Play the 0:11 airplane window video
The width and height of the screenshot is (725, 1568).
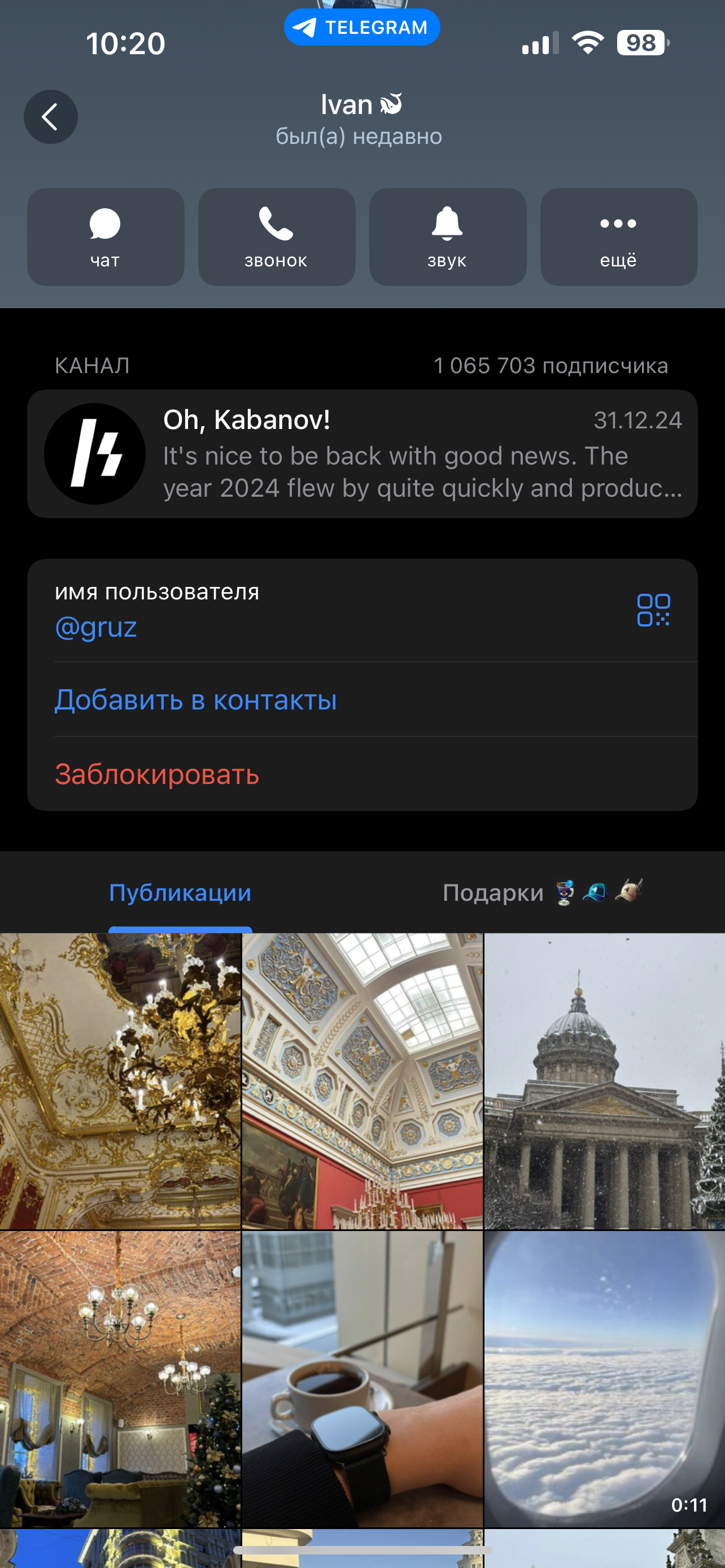[605, 1379]
